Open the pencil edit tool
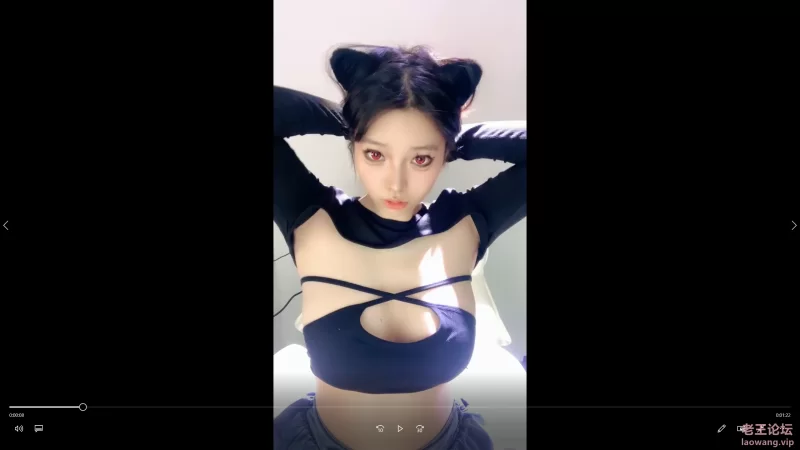The height and width of the screenshot is (450, 800). click(722, 428)
